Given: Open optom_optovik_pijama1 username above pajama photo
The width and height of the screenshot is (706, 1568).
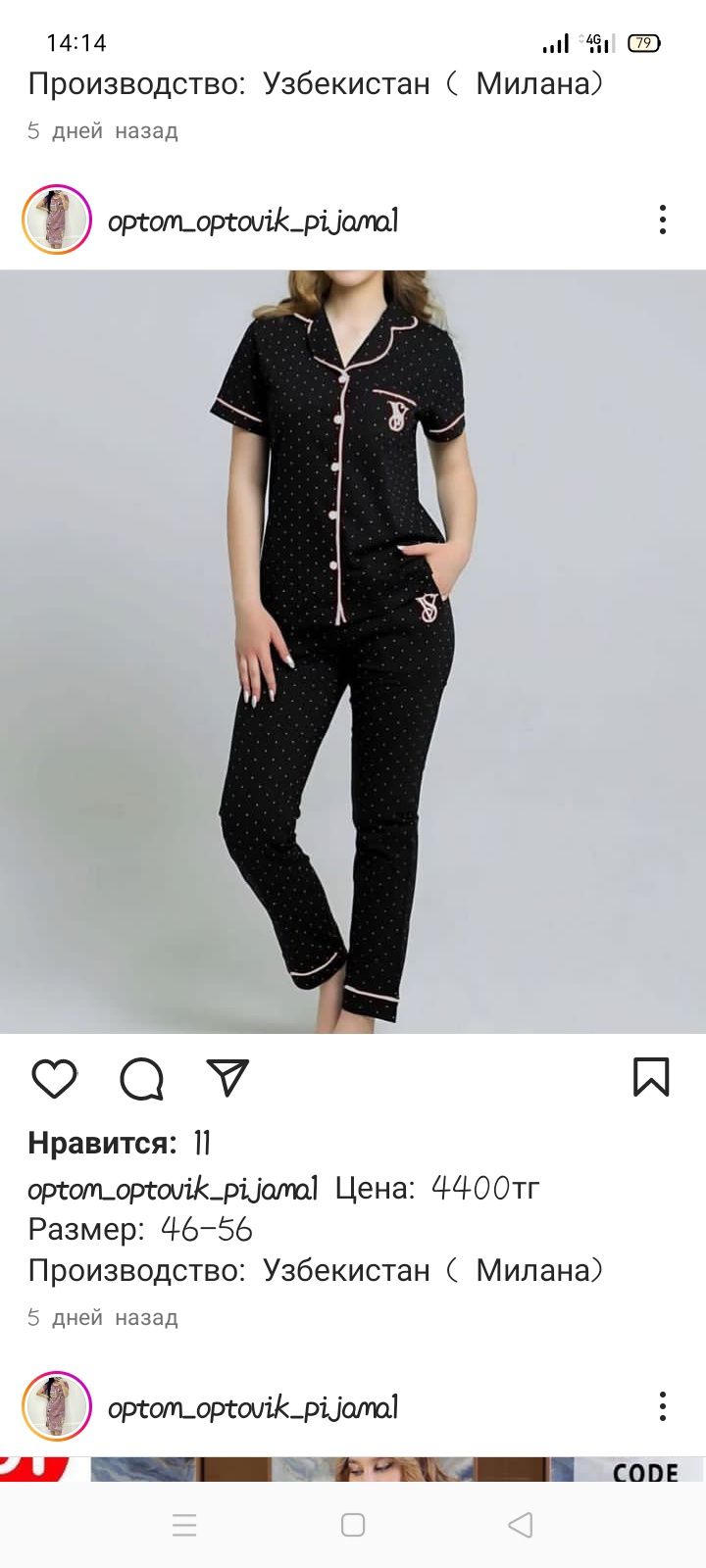Looking at the screenshot, I should pos(253,221).
